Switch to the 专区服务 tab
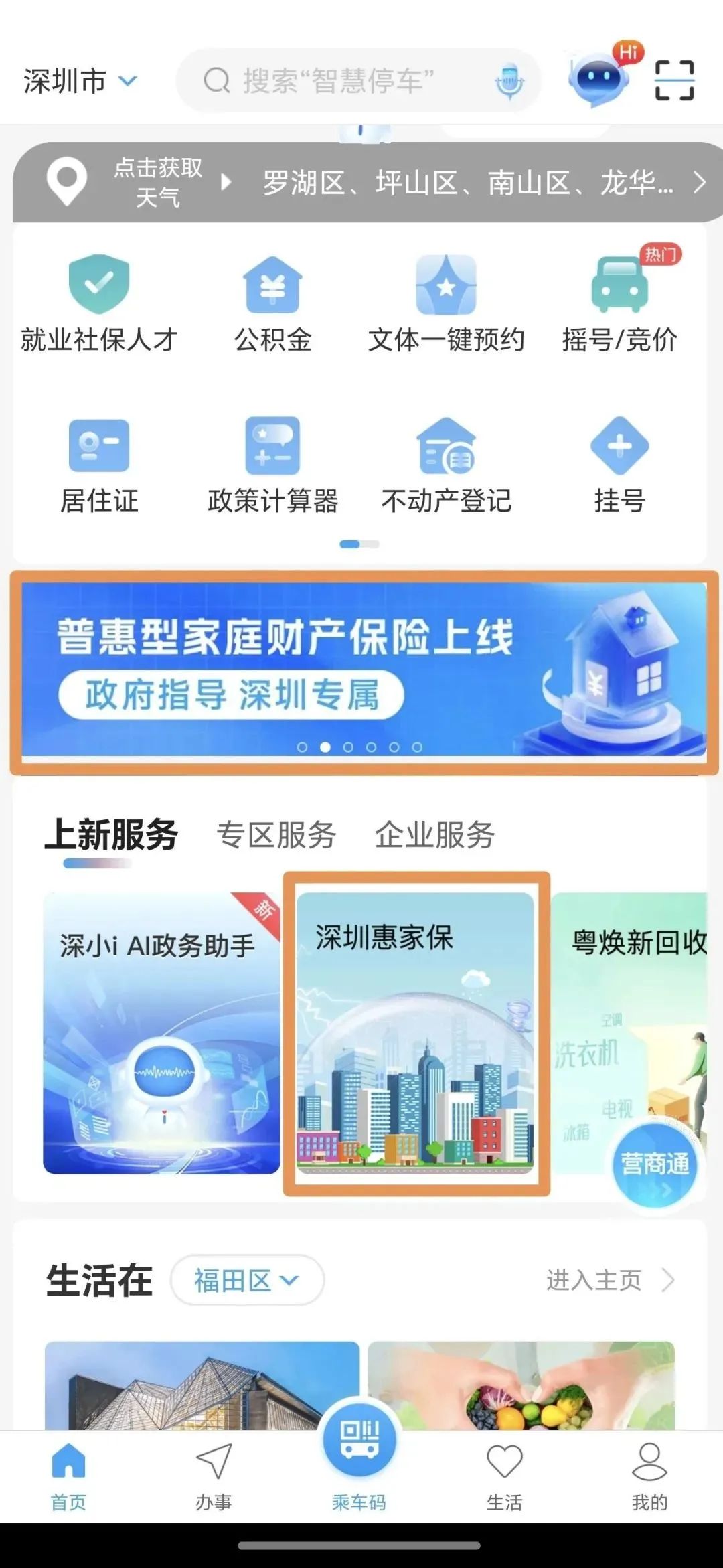Image resolution: width=723 pixels, height=1568 pixels. [276, 835]
